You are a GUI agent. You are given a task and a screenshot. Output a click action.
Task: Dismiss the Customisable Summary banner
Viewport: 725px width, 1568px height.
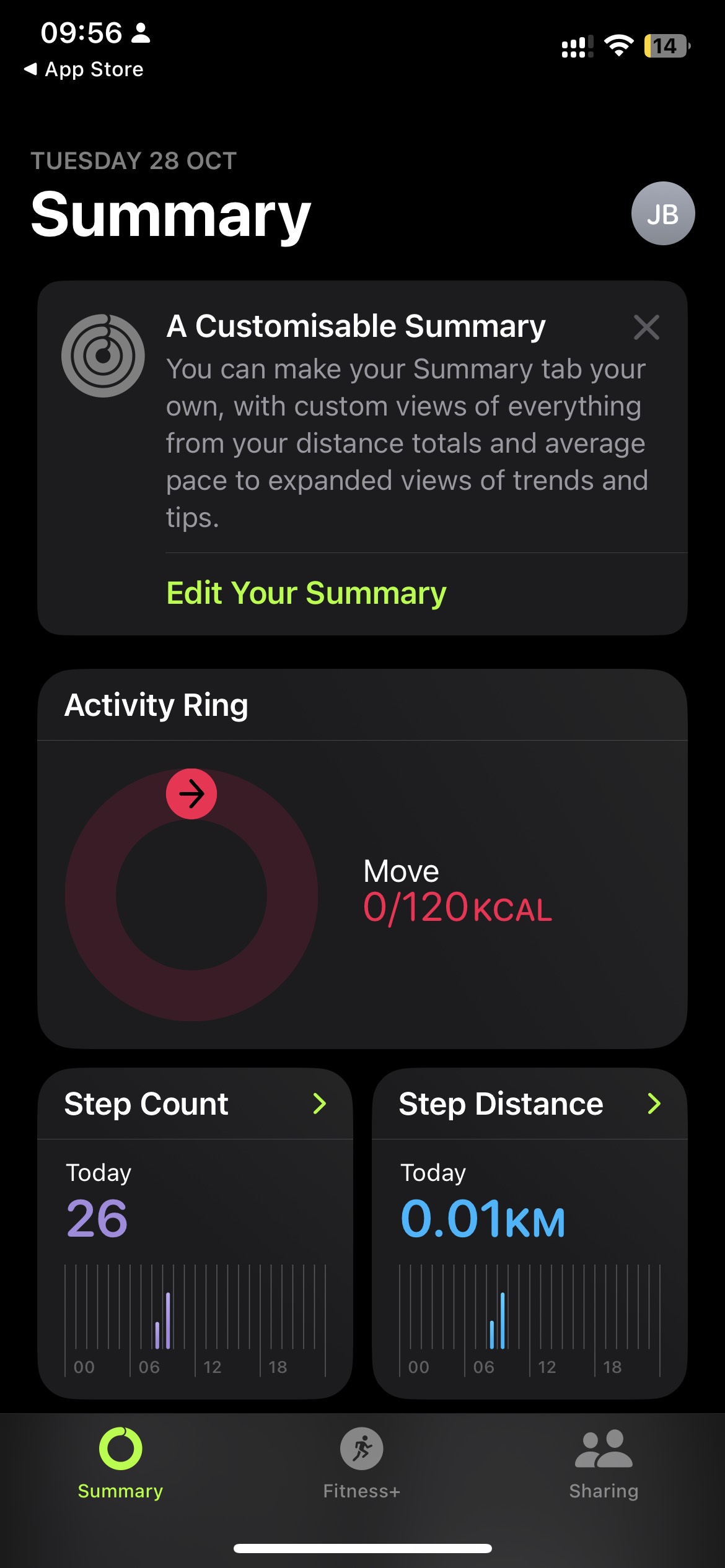(646, 327)
